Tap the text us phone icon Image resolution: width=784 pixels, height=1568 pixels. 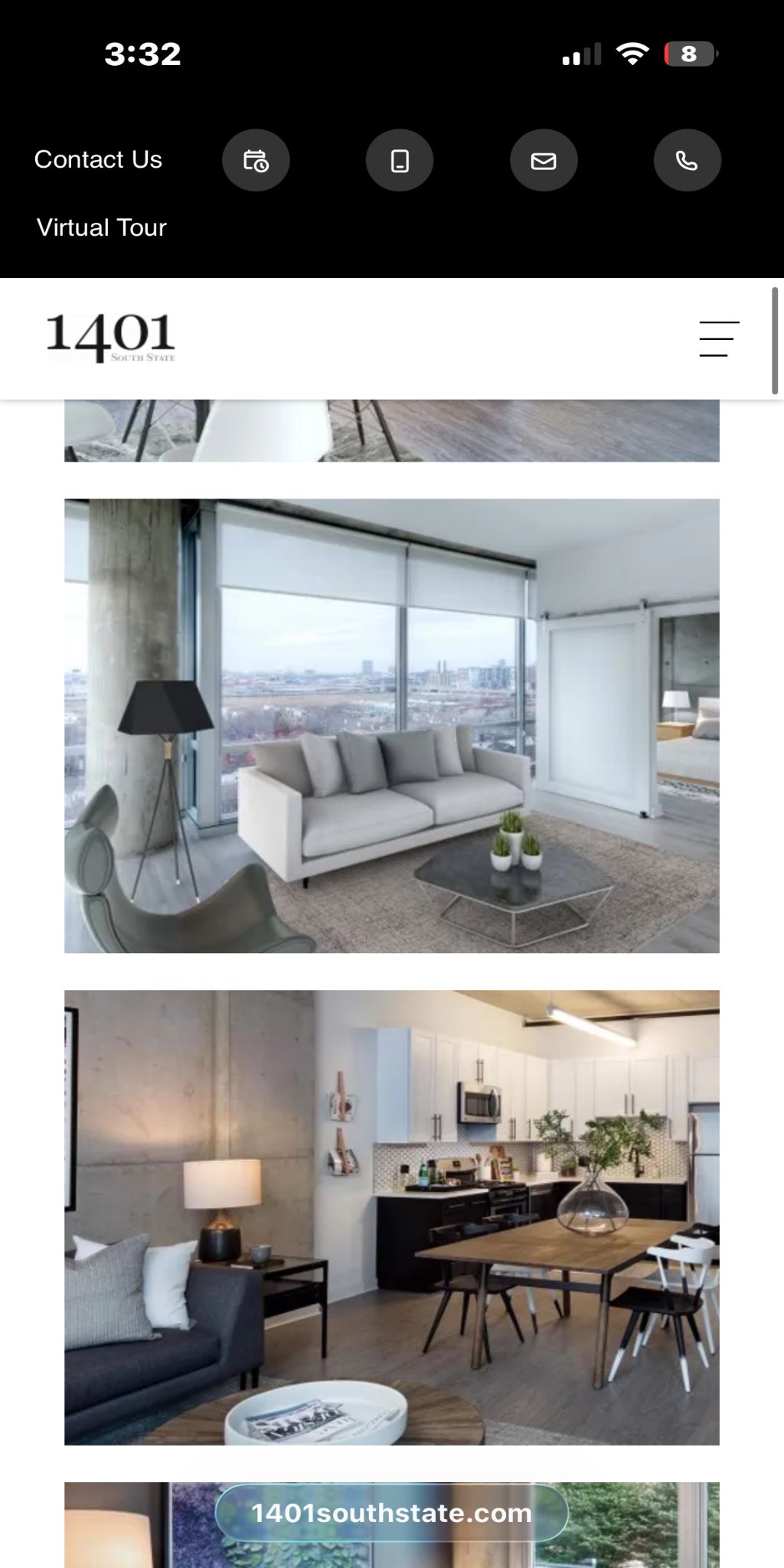tap(400, 160)
